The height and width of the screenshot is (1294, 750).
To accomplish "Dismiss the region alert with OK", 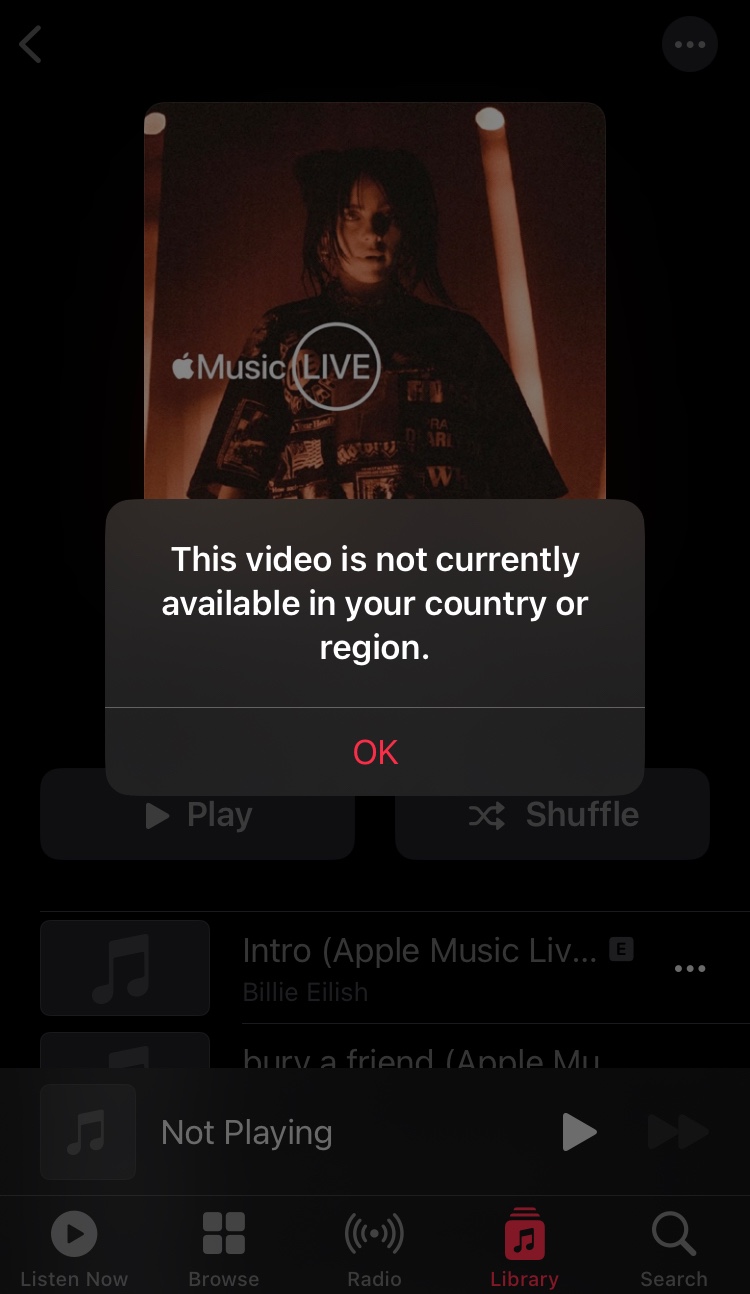I will point(374,751).
